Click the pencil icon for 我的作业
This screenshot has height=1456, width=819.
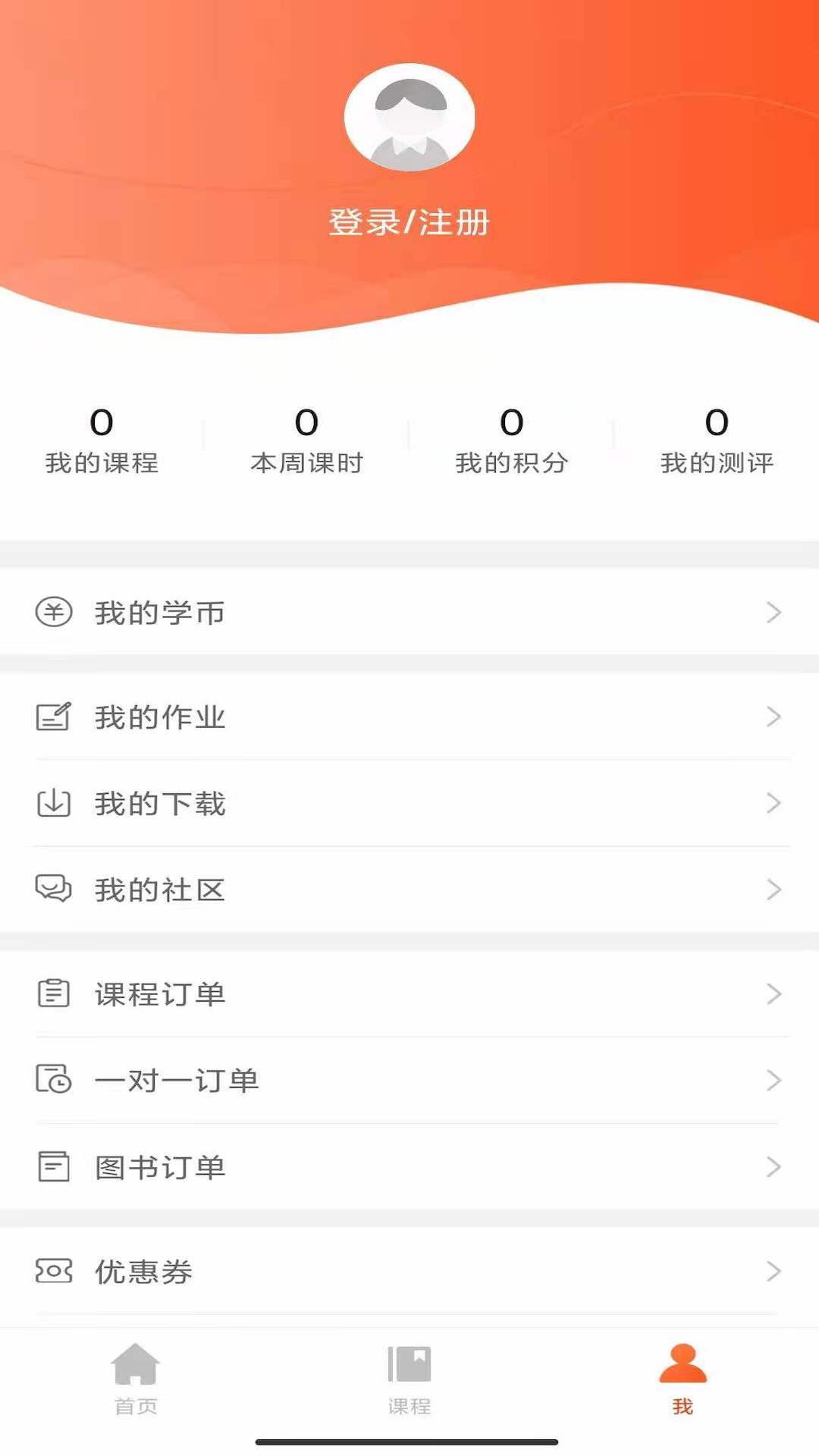pos(53,715)
